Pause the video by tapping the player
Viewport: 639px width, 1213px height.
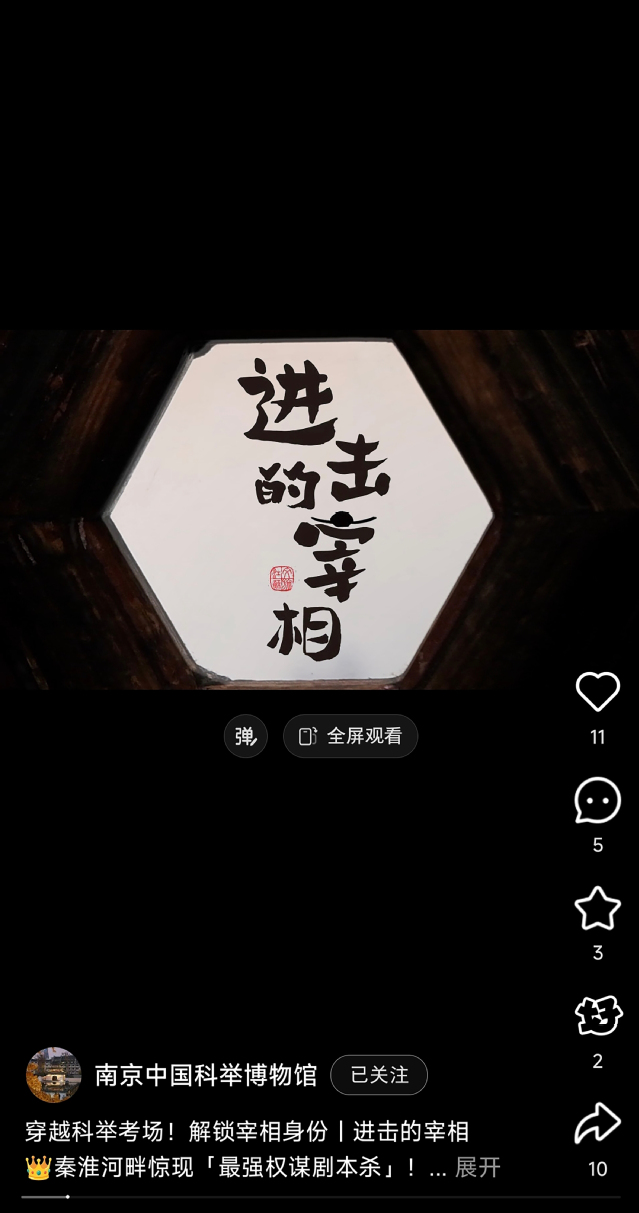click(320, 509)
